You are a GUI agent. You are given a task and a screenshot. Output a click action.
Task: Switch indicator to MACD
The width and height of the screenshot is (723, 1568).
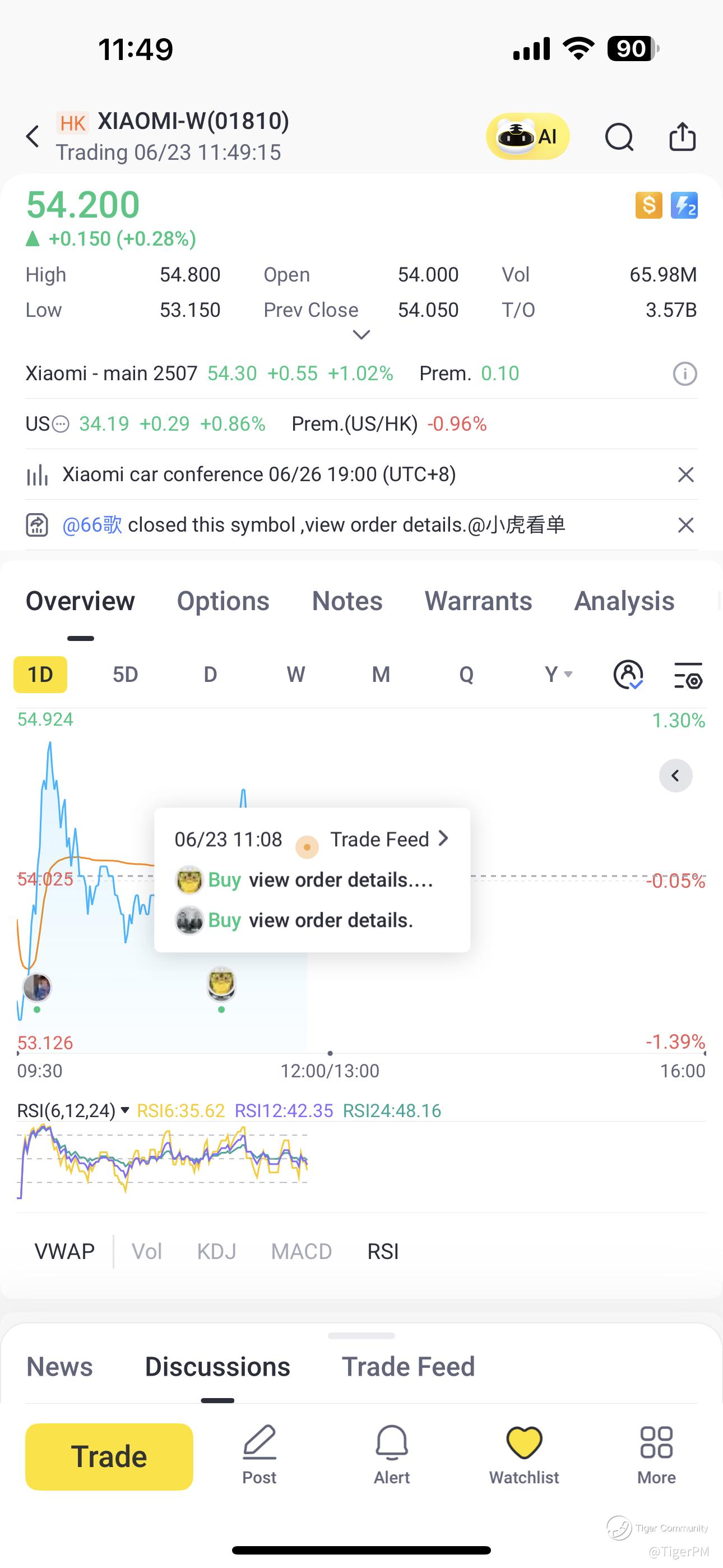pyautogui.click(x=302, y=1252)
